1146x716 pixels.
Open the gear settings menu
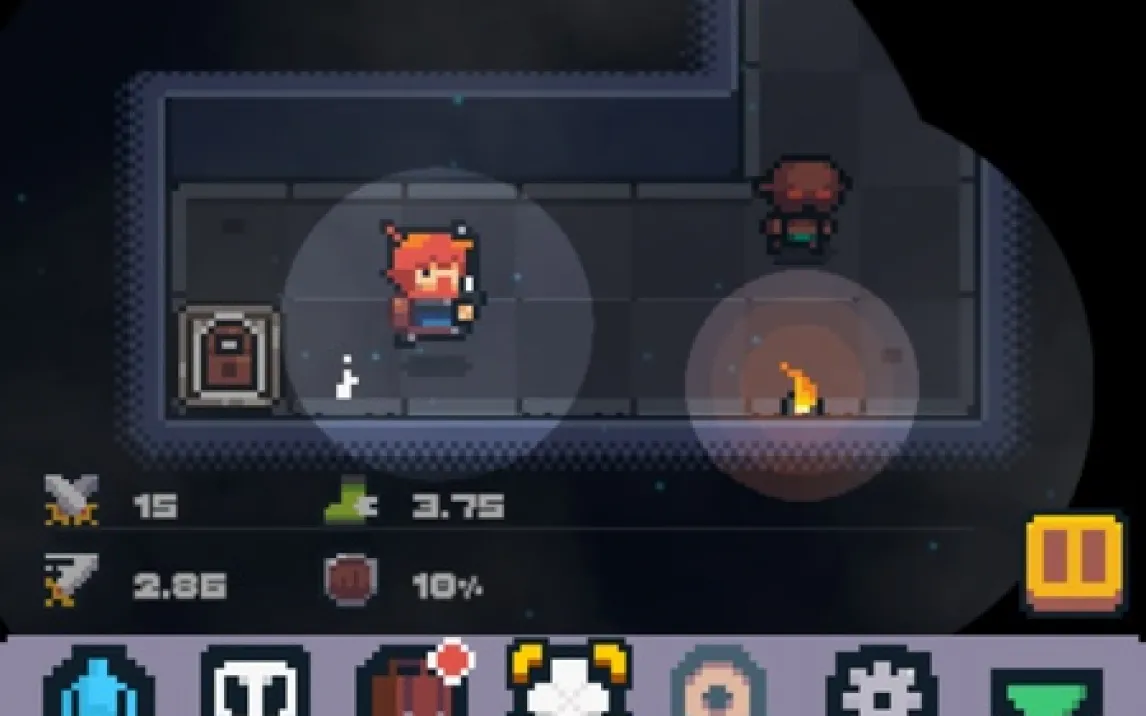click(x=882, y=685)
